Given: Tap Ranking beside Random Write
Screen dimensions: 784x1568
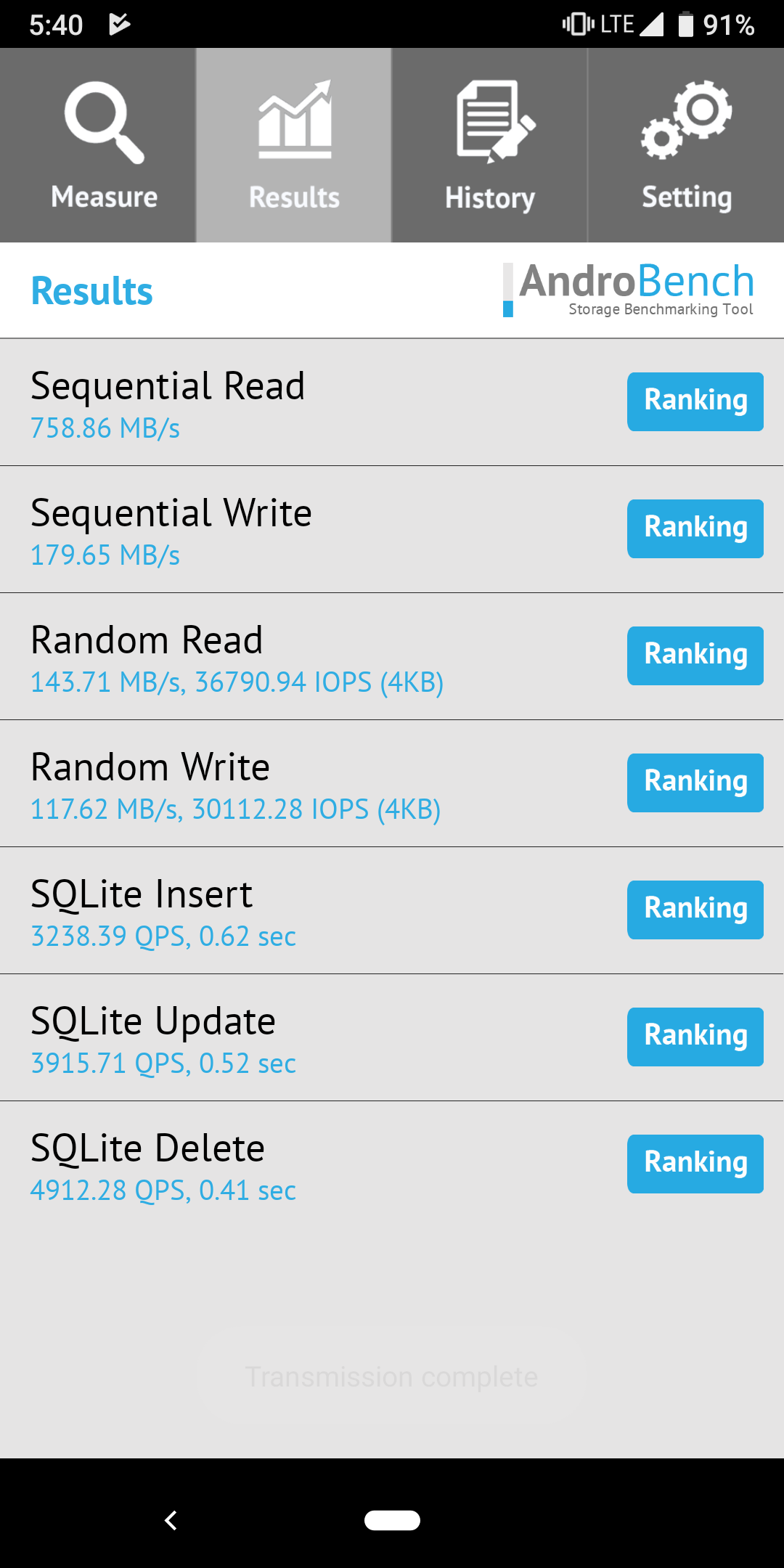Looking at the screenshot, I should (695, 783).
